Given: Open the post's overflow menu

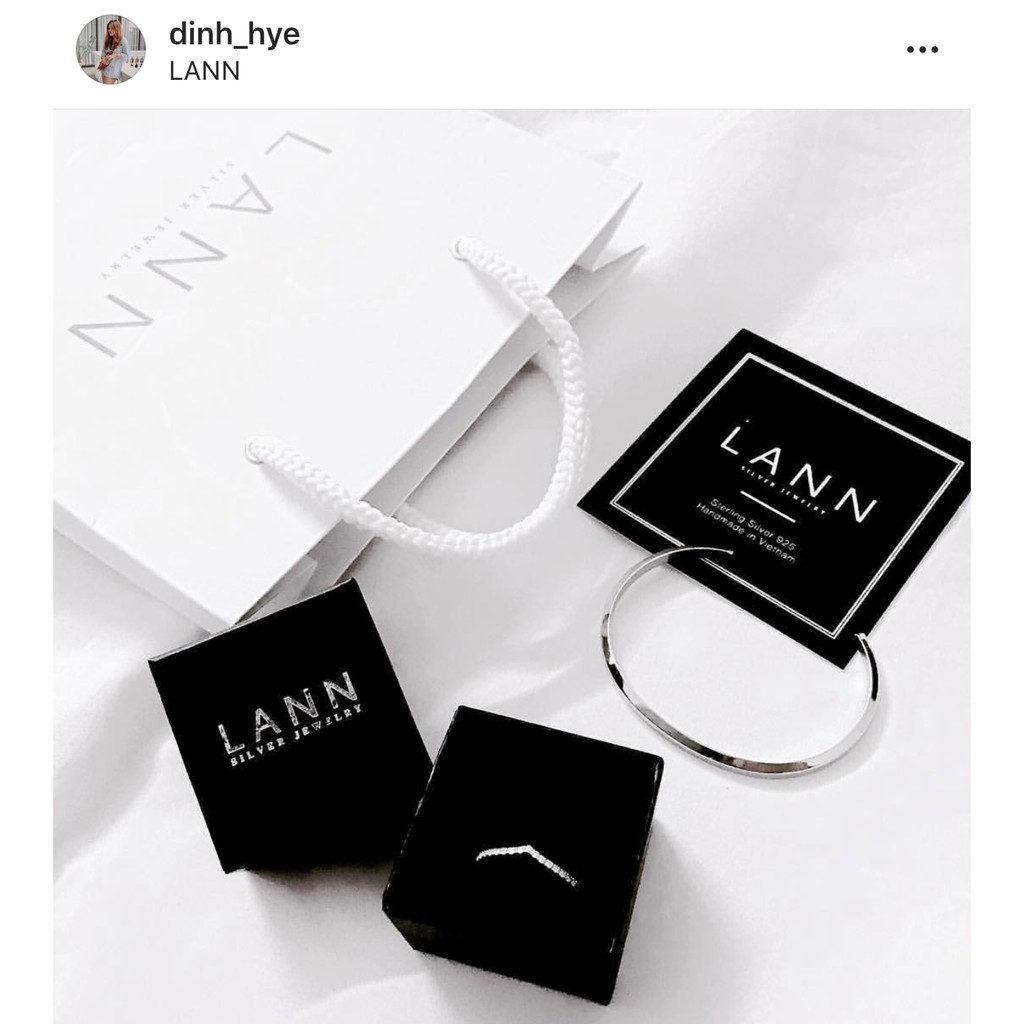Looking at the screenshot, I should point(922,50).
